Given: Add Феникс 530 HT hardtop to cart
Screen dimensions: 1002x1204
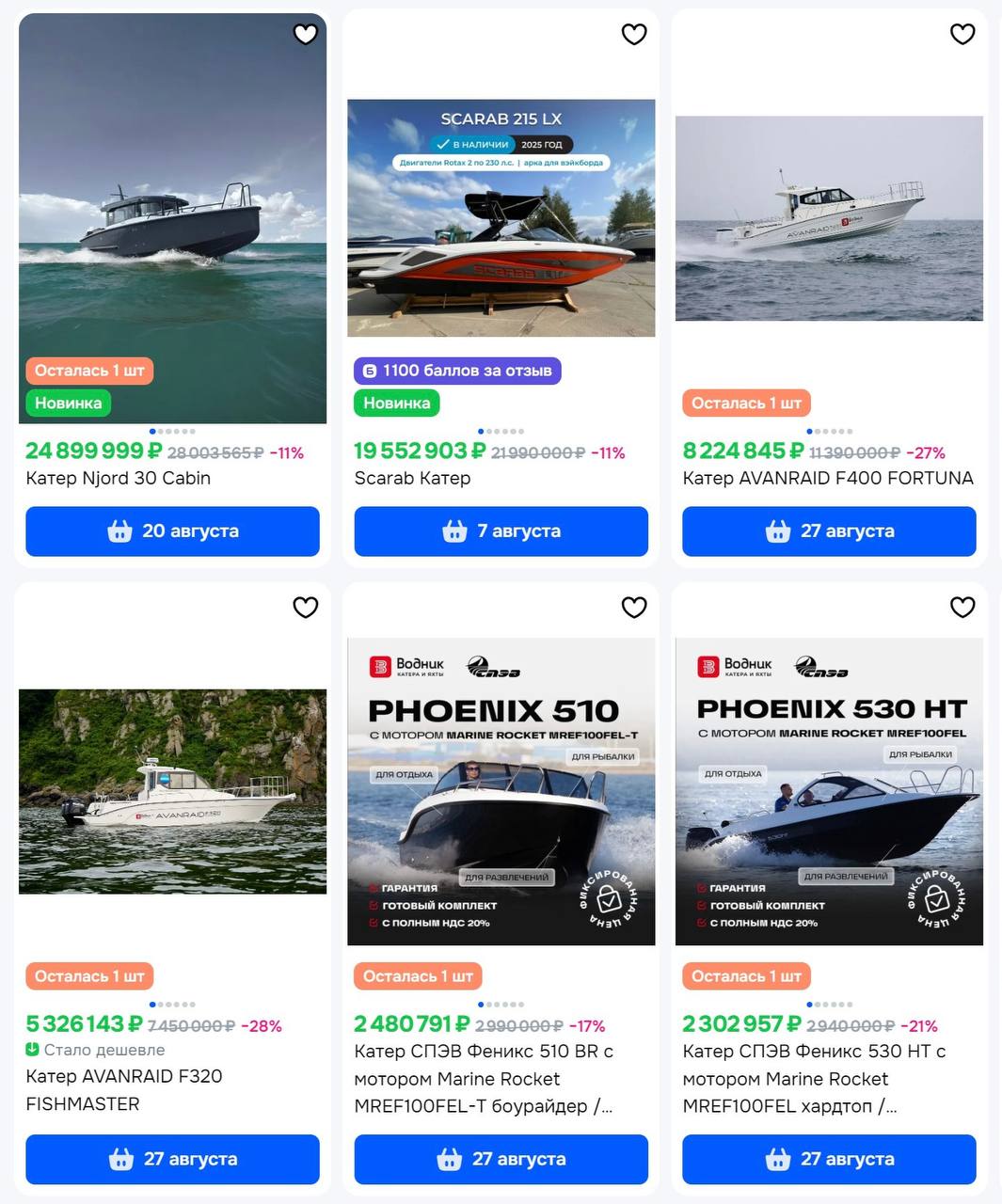Looking at the screenshot, I should pos(829,1159).
